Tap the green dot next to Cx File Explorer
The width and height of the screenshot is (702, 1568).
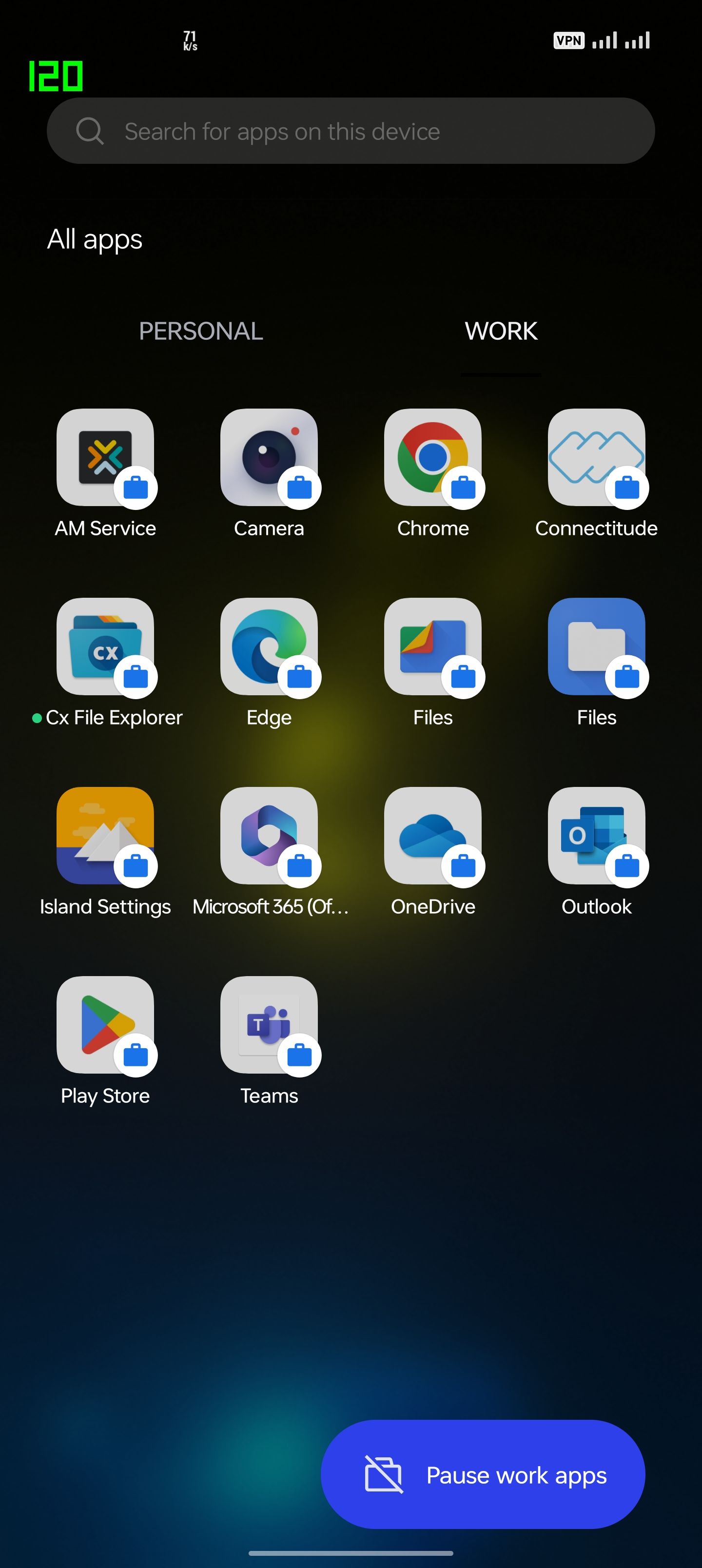[38, 718]
